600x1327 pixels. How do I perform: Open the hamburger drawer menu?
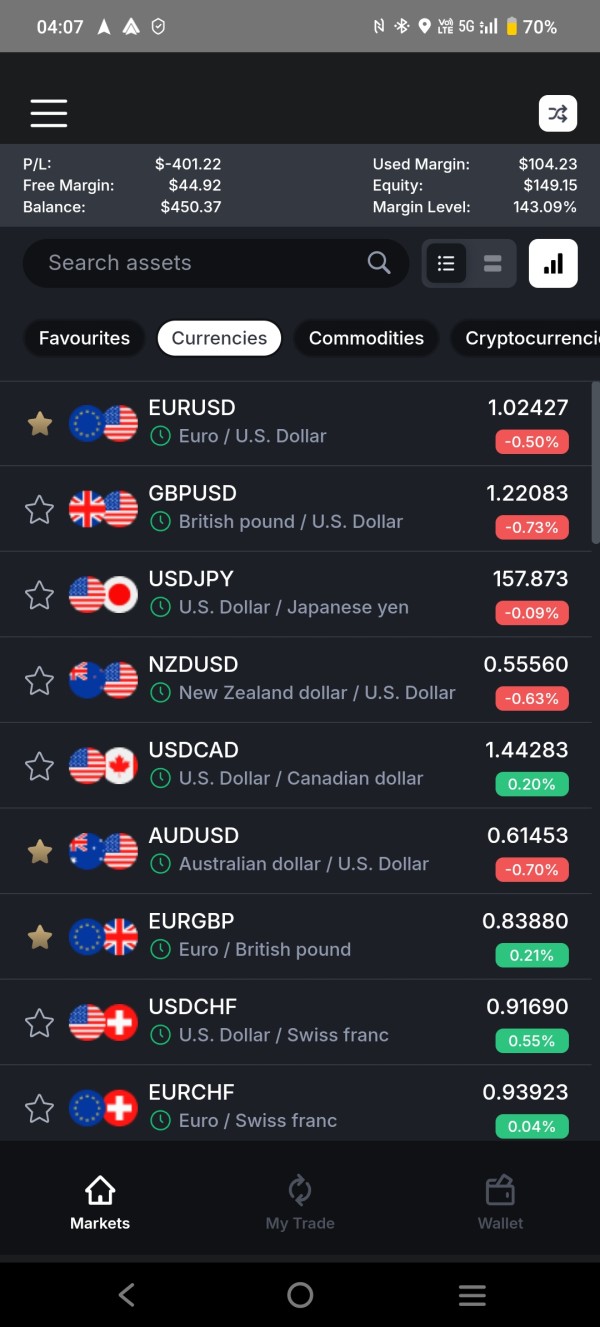coord(48,113)
